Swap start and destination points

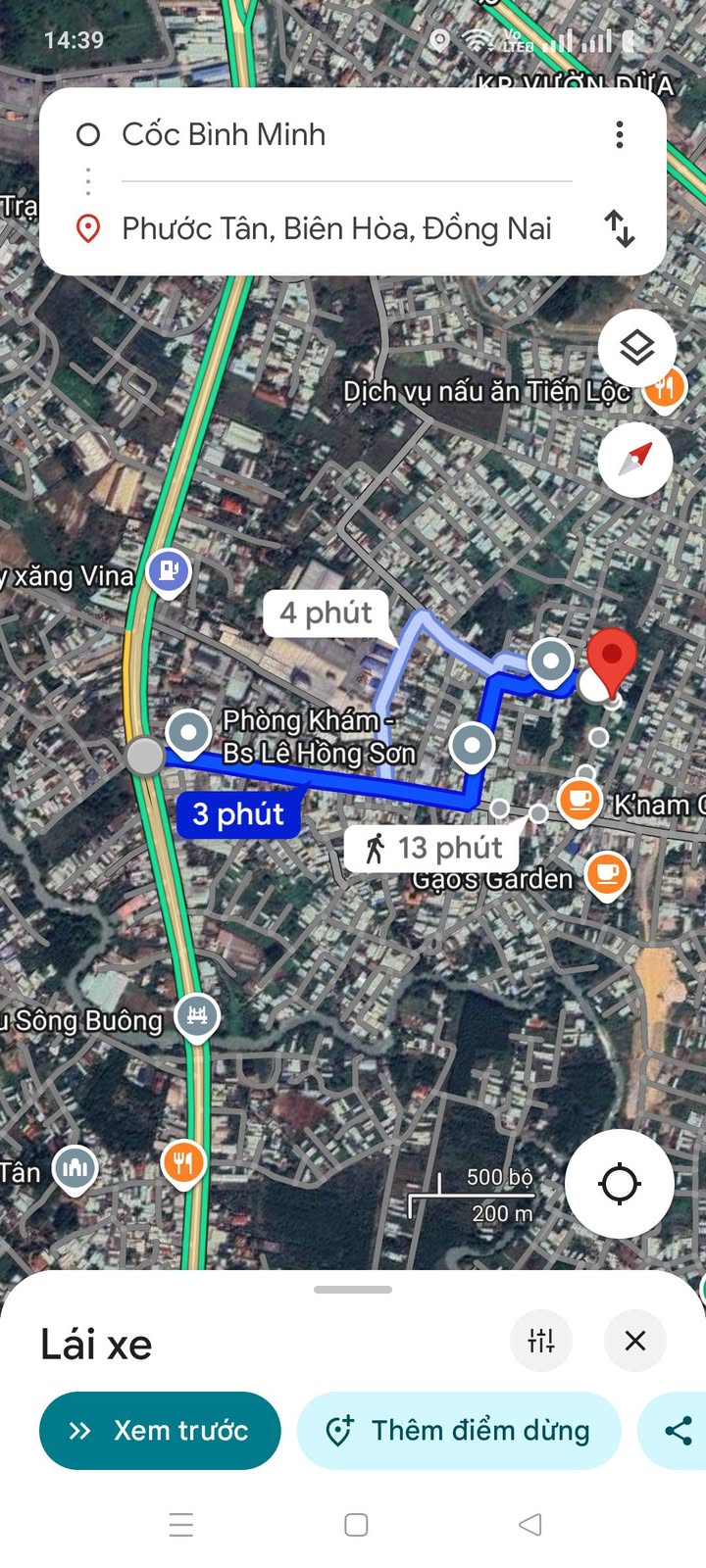620,228
